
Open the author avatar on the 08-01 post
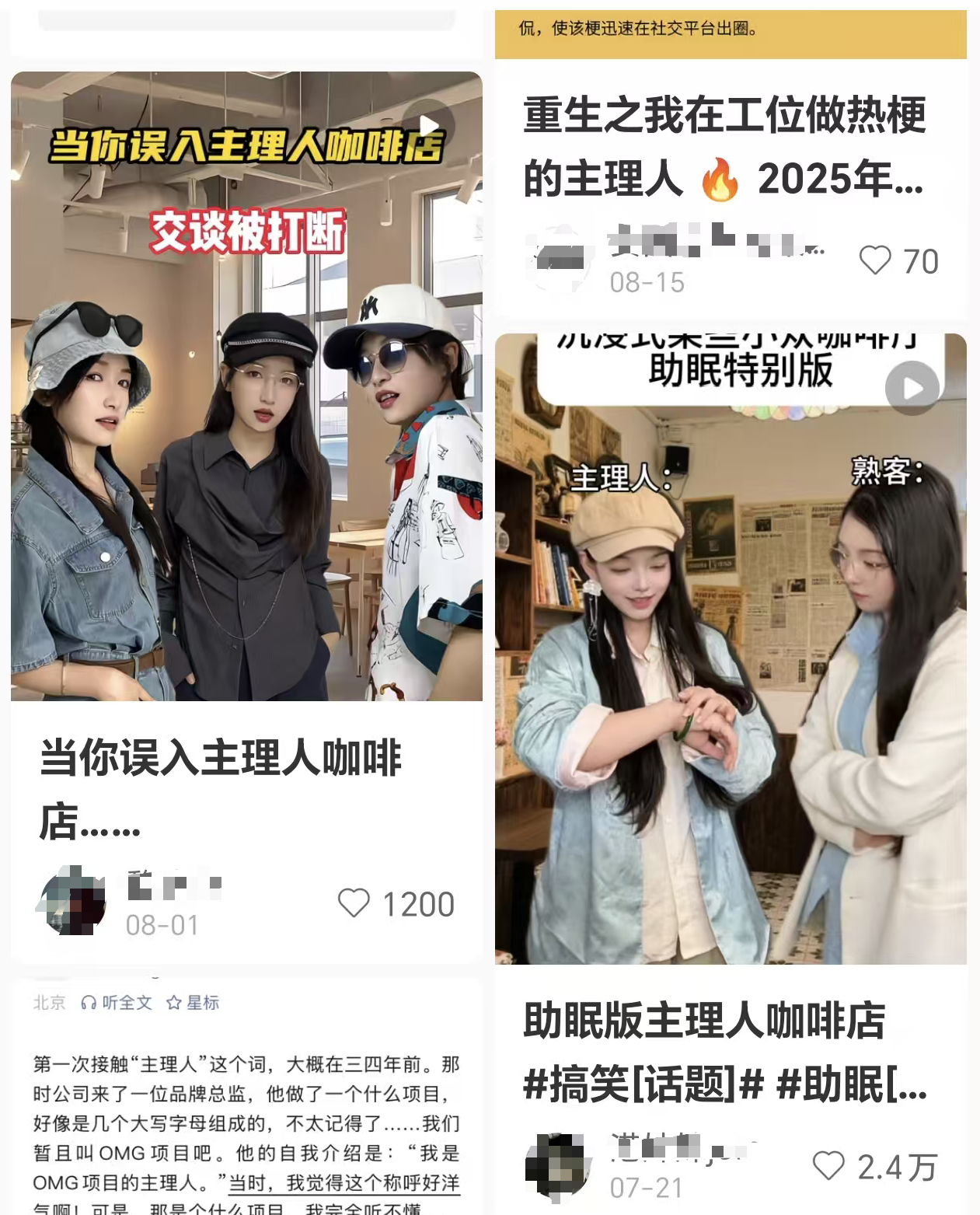(x=72, y=902)
